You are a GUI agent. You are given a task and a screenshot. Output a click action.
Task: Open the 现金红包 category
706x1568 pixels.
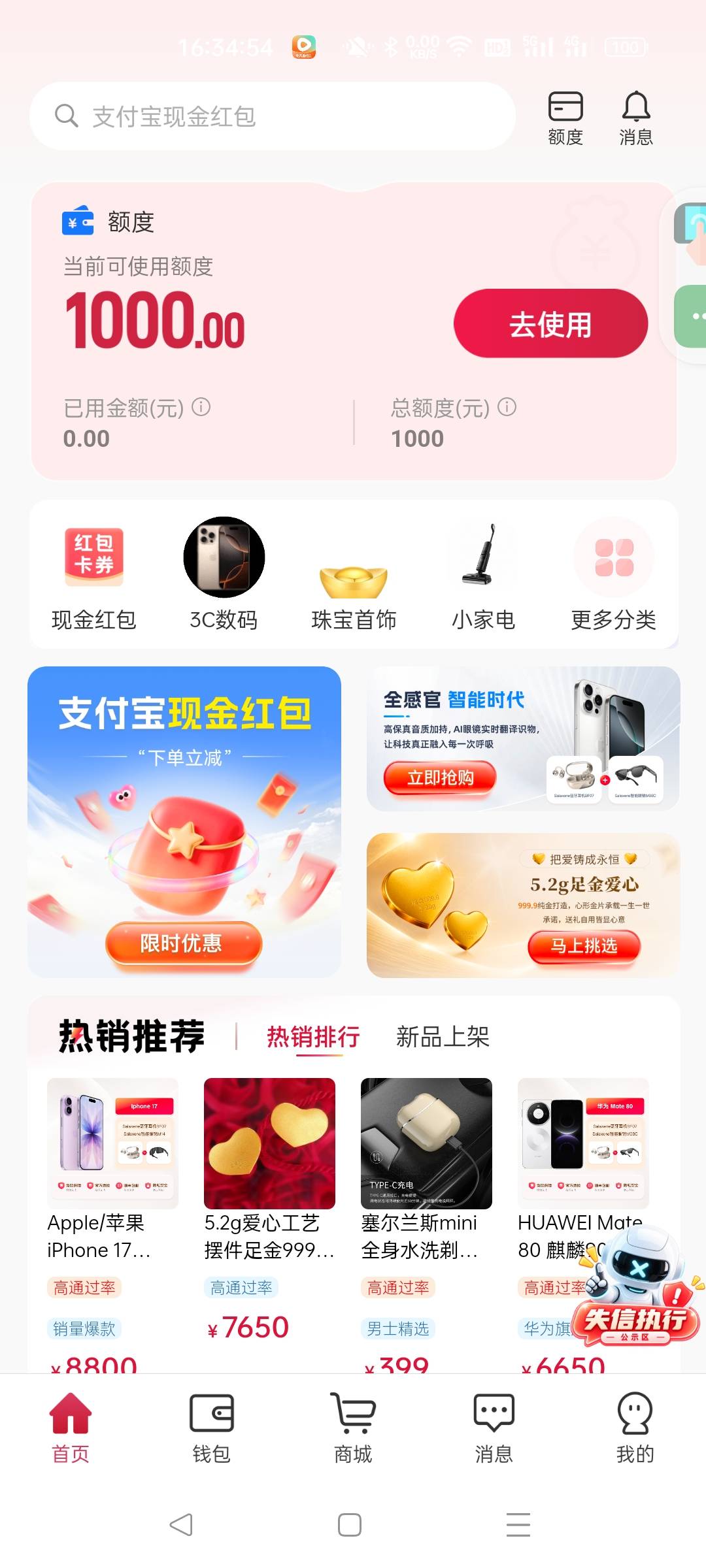[x=93, y=575]
